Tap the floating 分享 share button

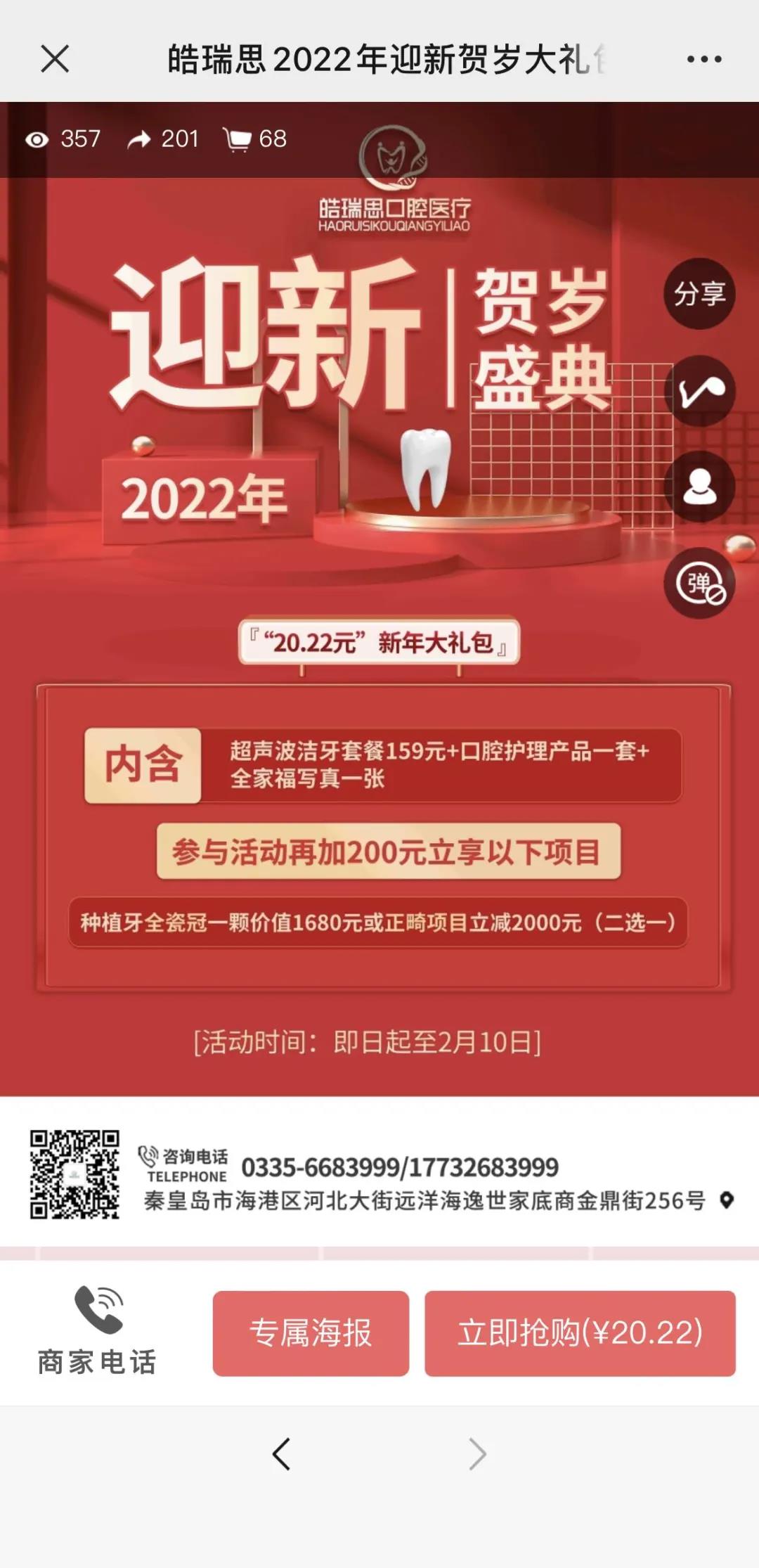(x=699, y=293)
